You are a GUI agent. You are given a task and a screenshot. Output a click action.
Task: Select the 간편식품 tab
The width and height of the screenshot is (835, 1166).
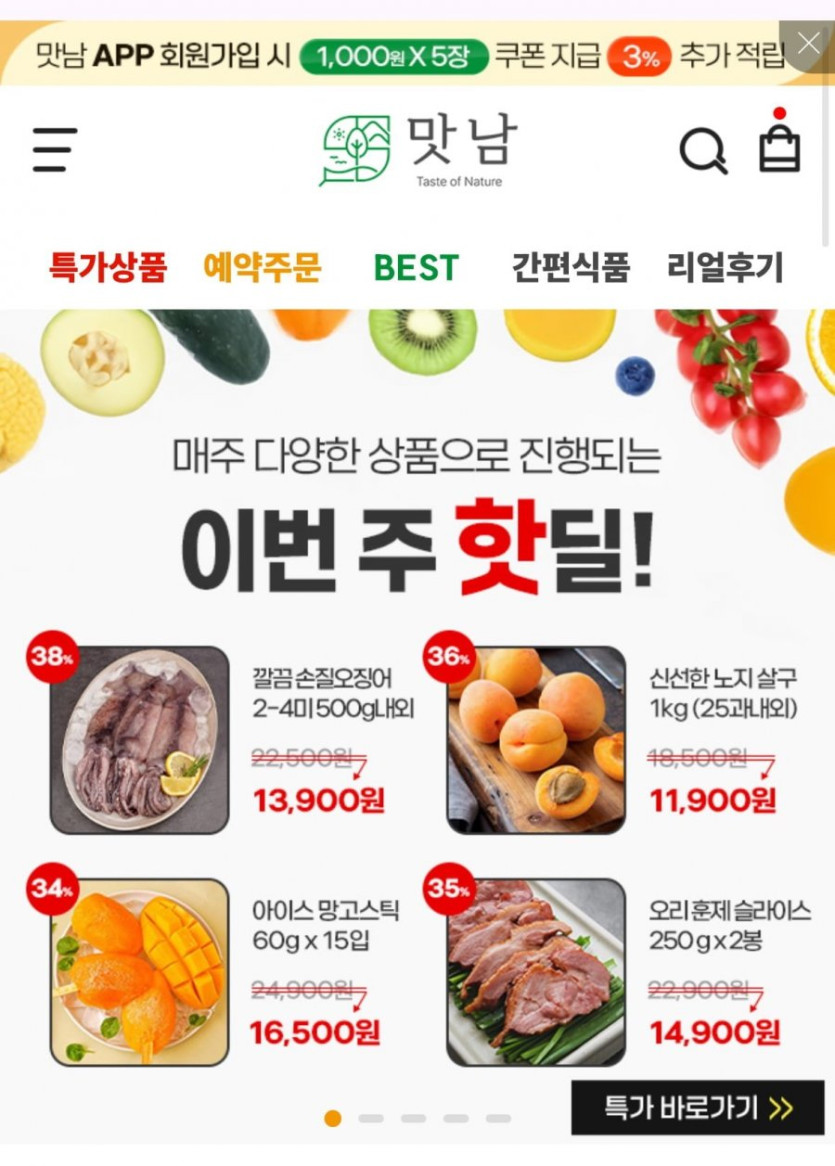point(570,268)
